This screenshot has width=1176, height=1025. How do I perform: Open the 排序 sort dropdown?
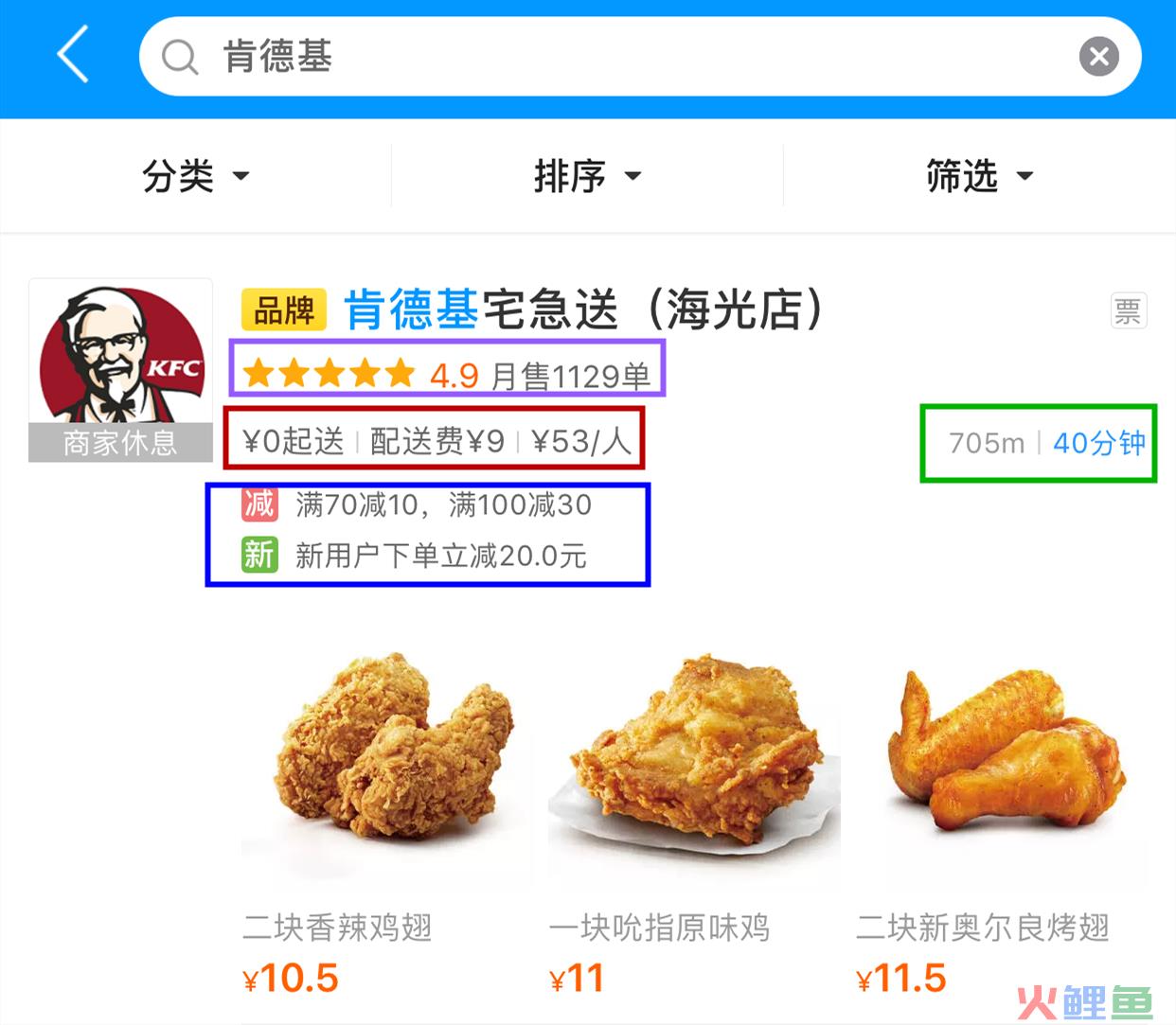[x=587, y=176]
